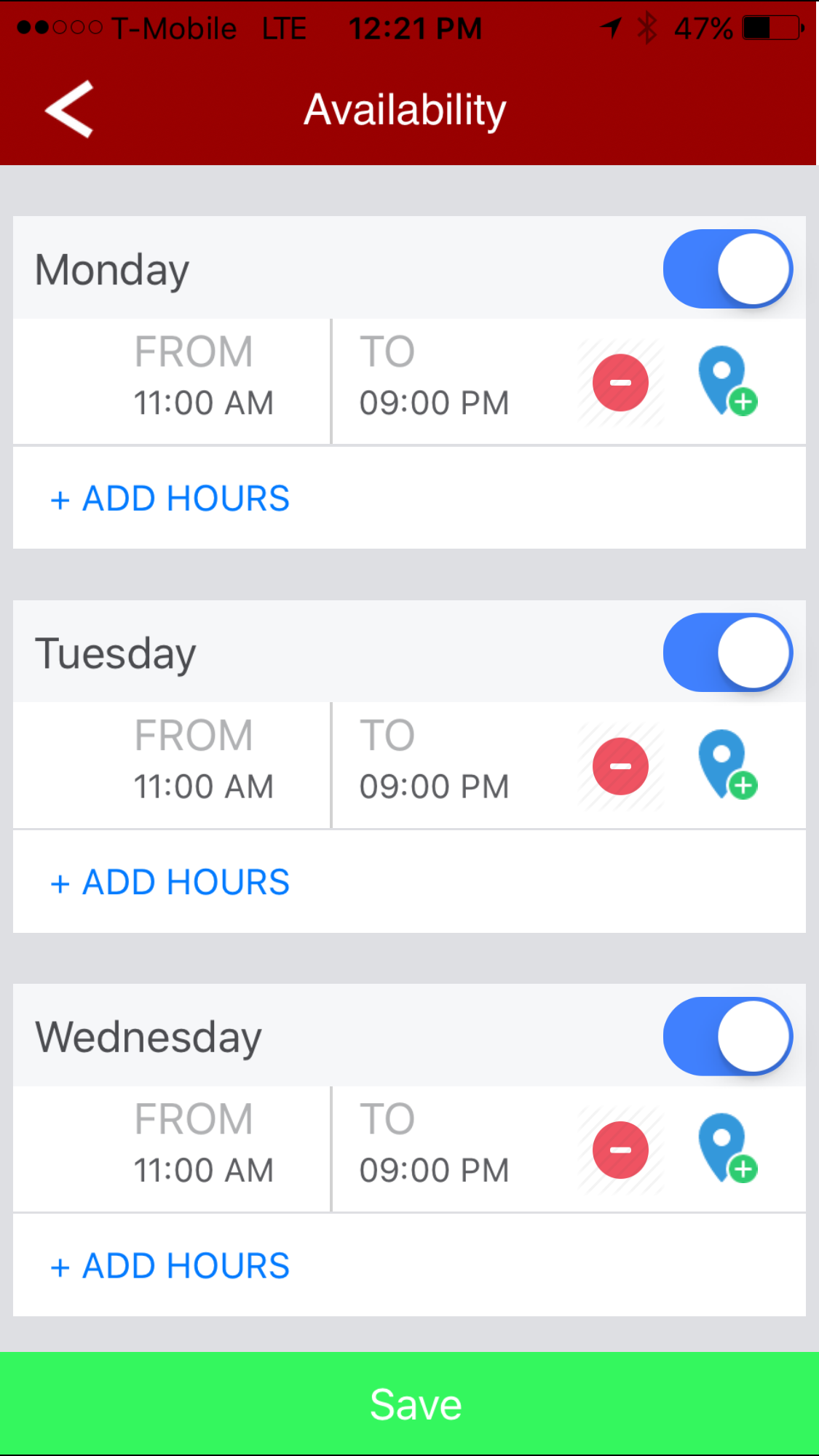Remove Wednesday's hours entry
Viewport: 819px width, 1456px height.
pos(620,1150)
